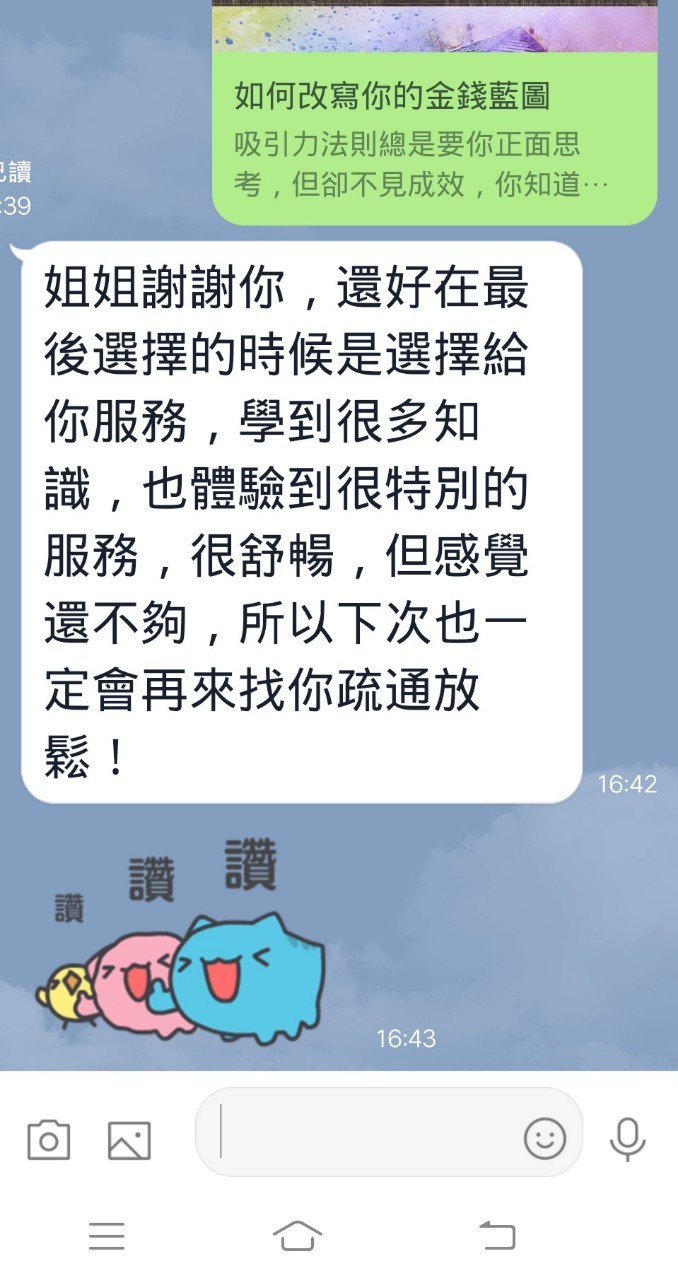The image size is (678, 1280).
Task: Tap the microphone for voice message
Action: pos(627,1138)
